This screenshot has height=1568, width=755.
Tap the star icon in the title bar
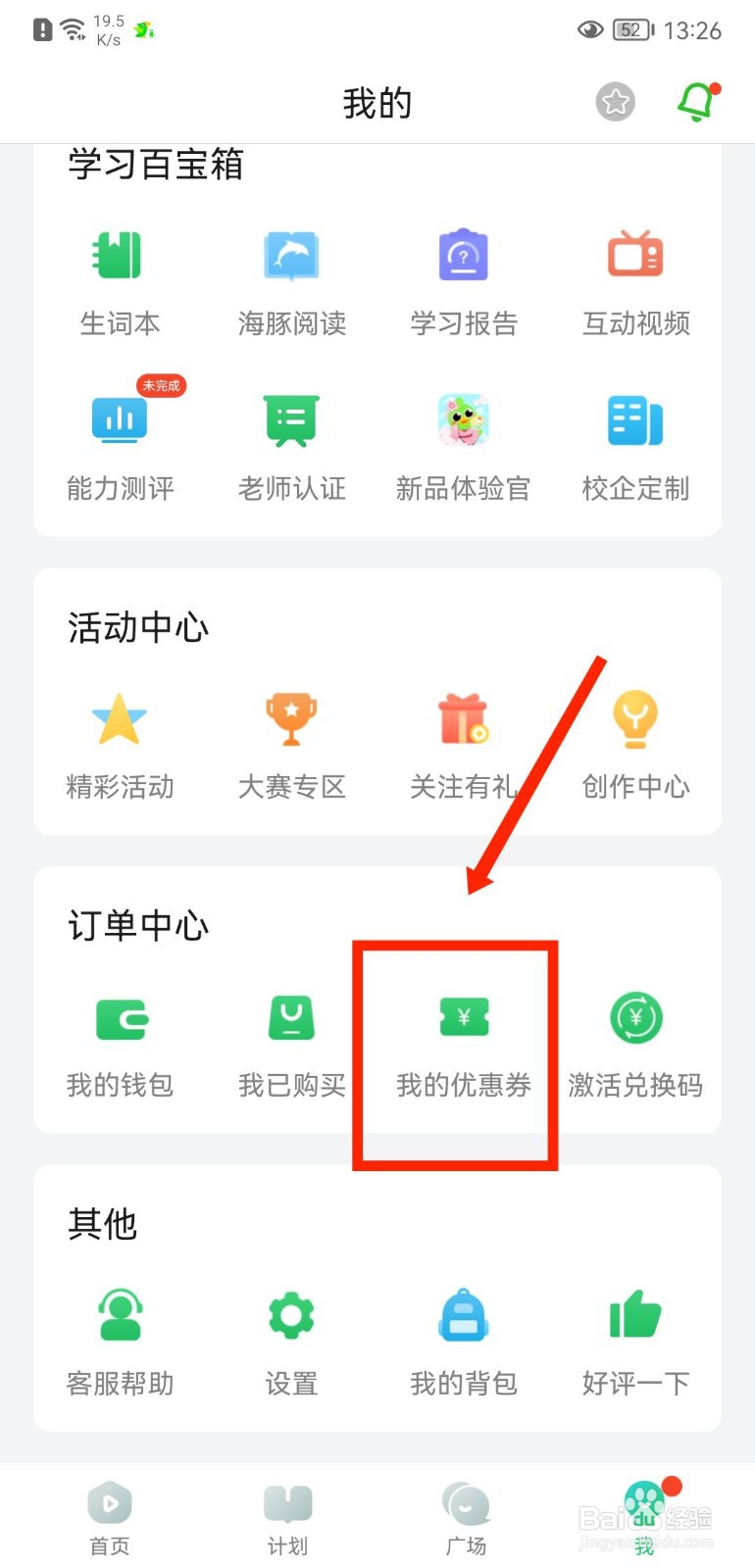[615, 101]
